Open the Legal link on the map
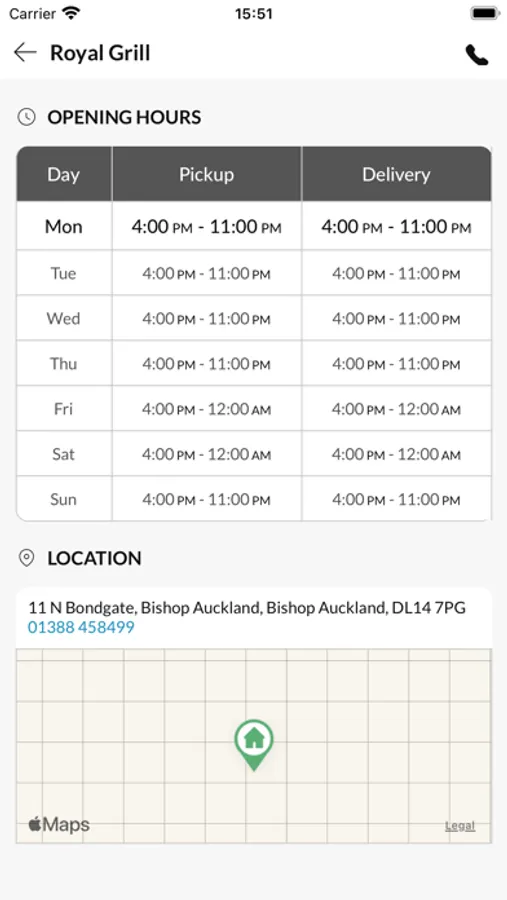 pyautogui.click(x=460, y=826)
